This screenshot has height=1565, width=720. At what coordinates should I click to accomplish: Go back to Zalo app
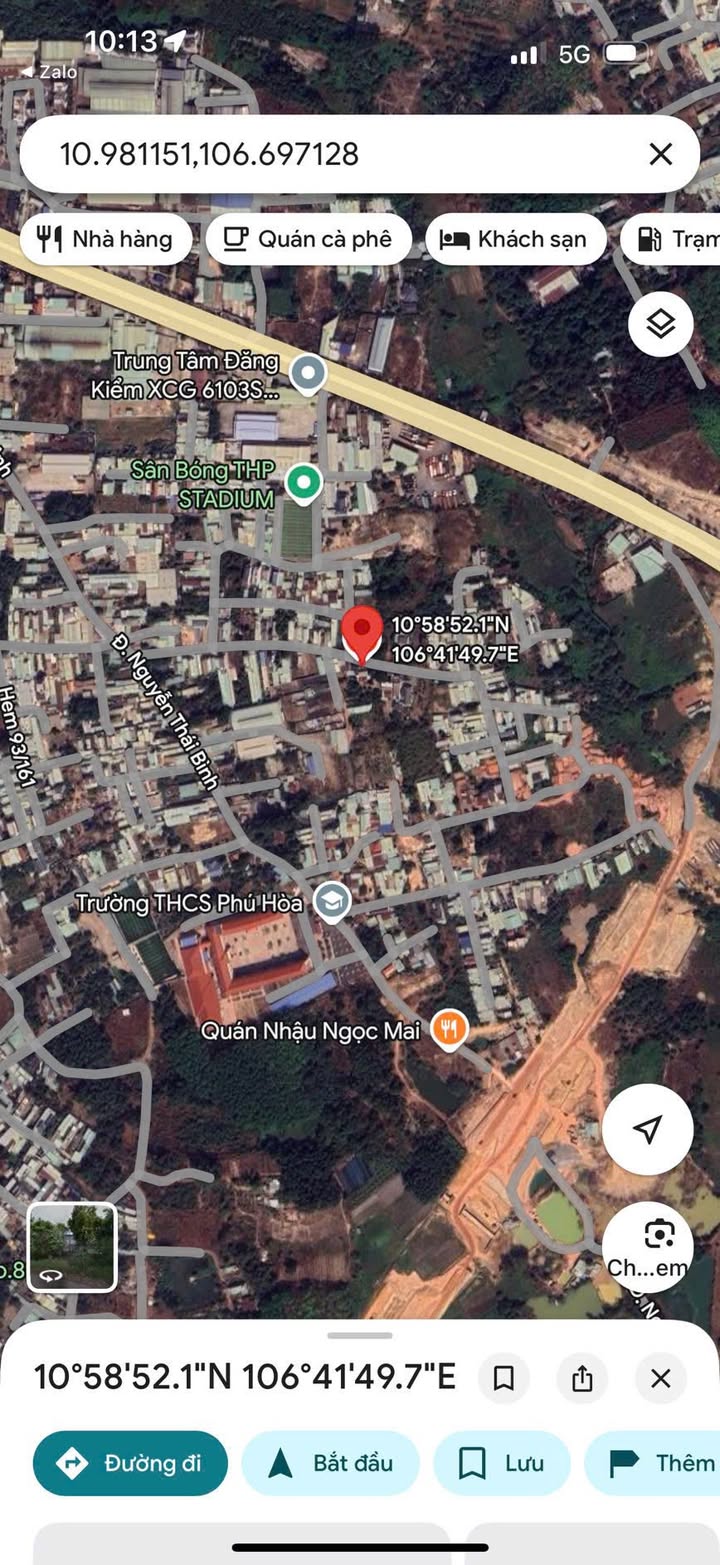(x=49, y=72)
